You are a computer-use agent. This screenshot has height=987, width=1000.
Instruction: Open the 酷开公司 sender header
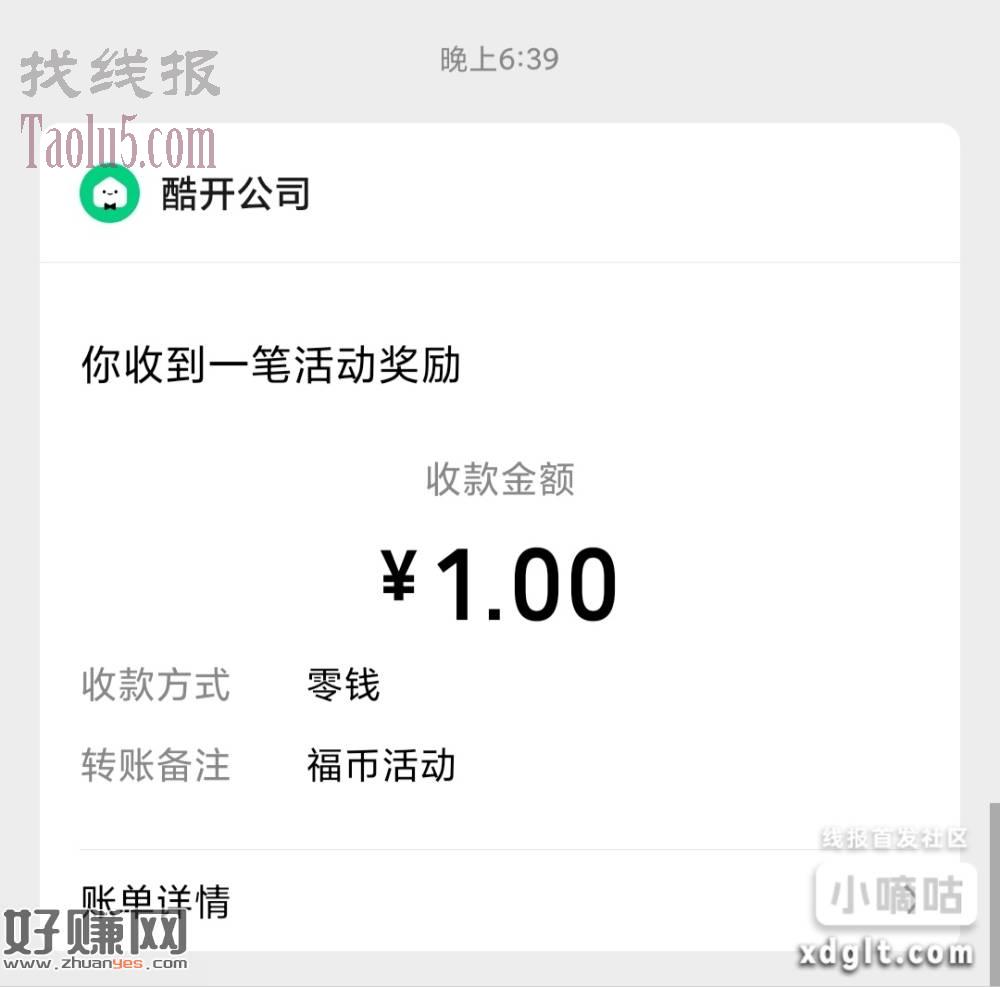[236, 195]
